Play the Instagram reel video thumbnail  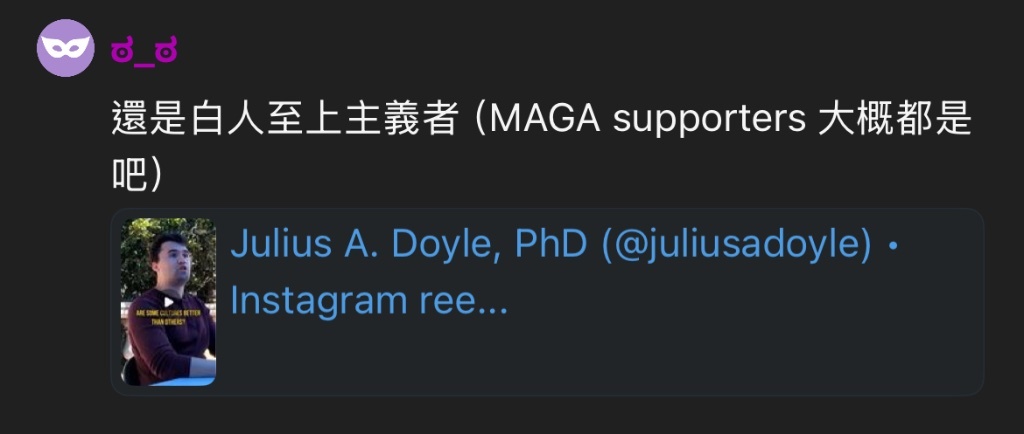[168, 302]
